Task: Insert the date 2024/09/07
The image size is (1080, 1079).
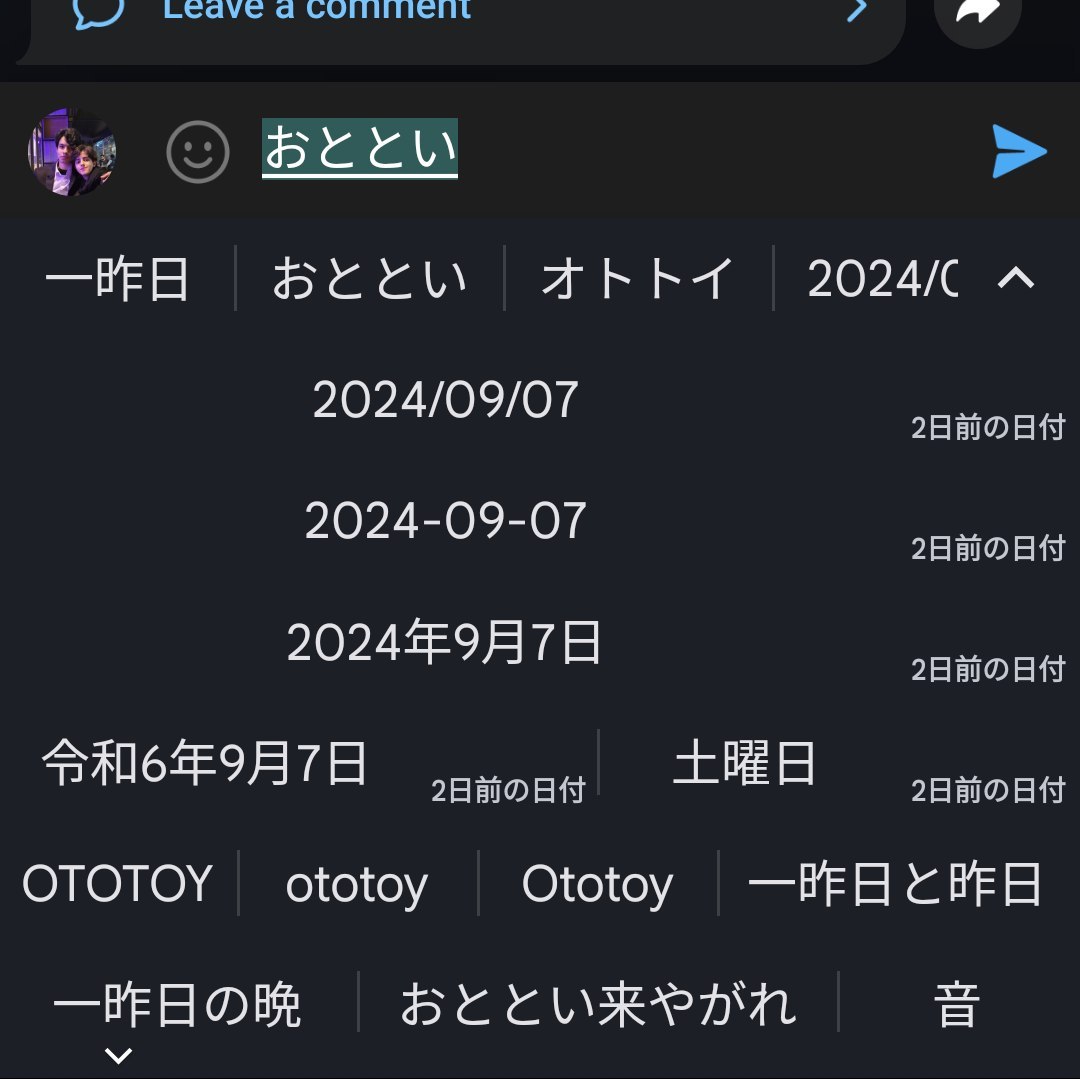Action: click(x=446, y=401)
